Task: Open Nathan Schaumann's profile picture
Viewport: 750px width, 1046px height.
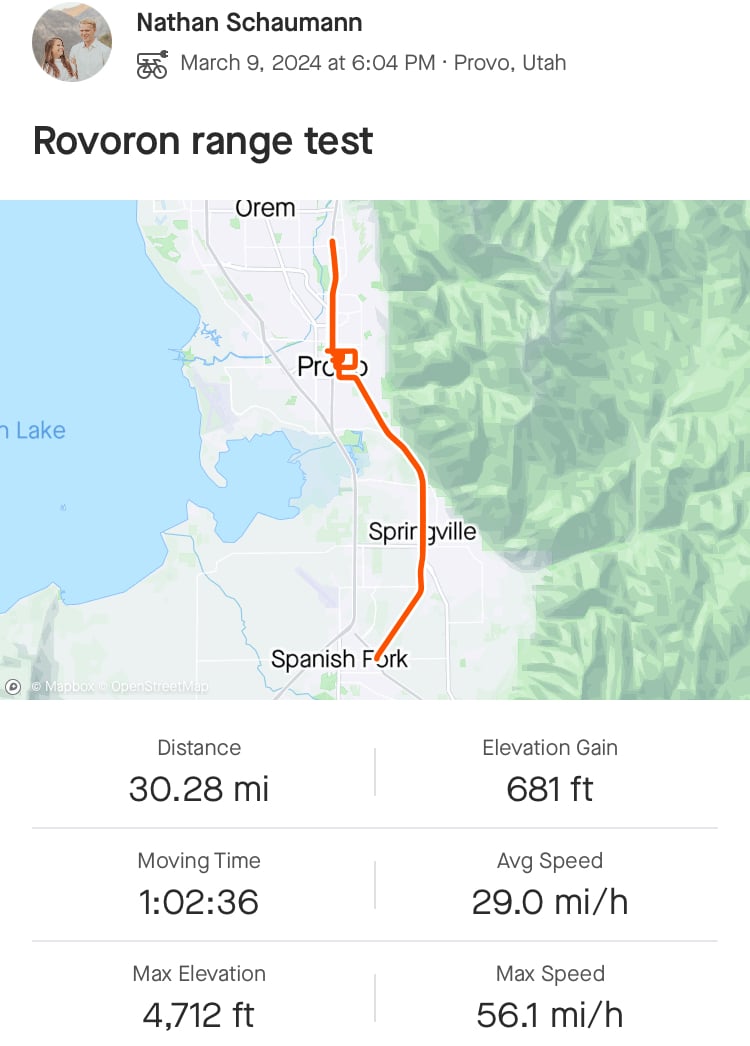Action: click(72, 43)
